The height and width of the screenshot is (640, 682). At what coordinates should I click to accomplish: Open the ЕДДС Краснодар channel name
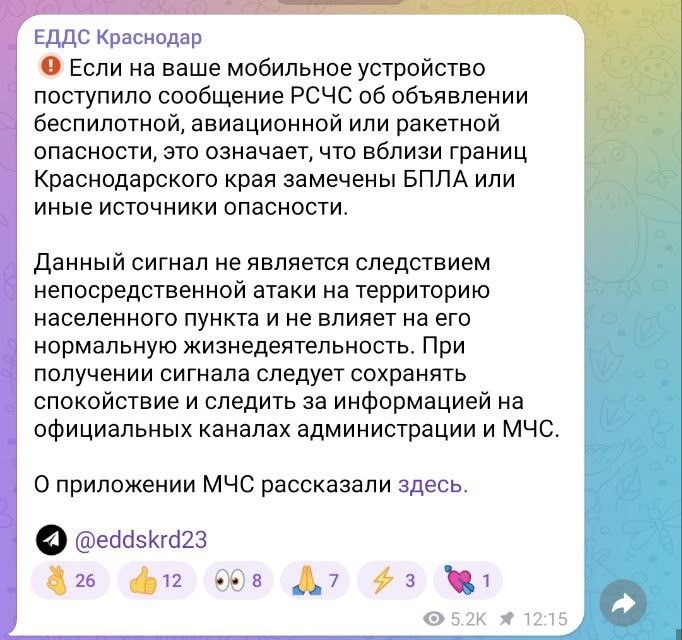117,38
